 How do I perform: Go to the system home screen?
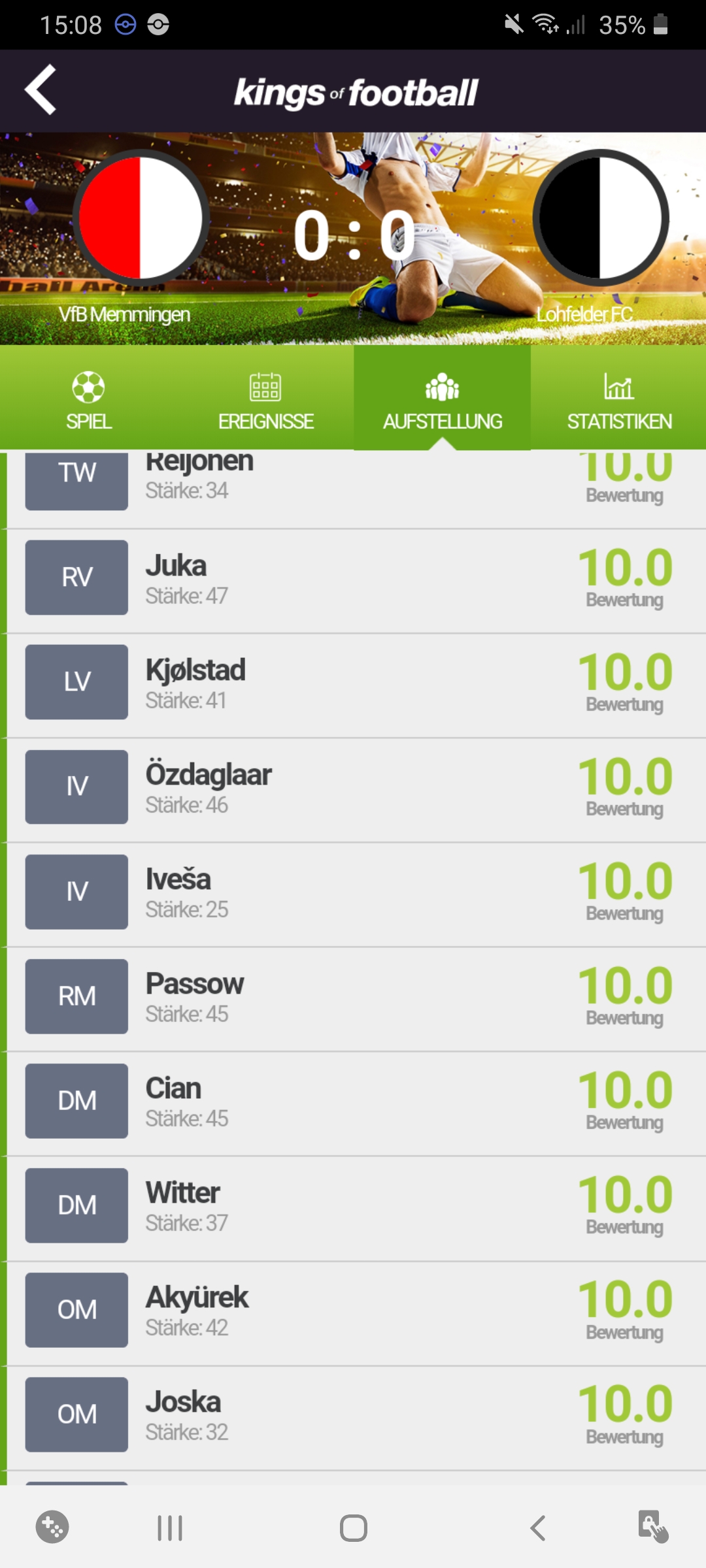(353, 1528)
